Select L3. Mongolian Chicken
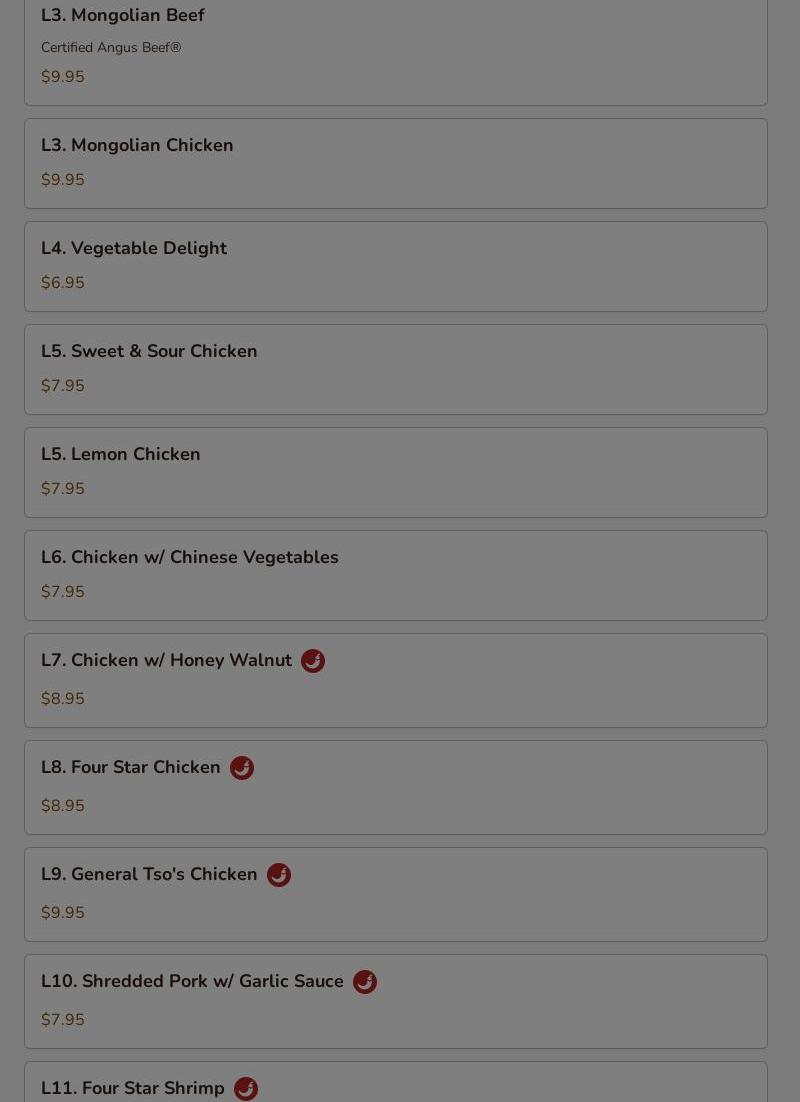This screenshot has height=1102, width=800. pyautogui.click(x=395, y=163)
